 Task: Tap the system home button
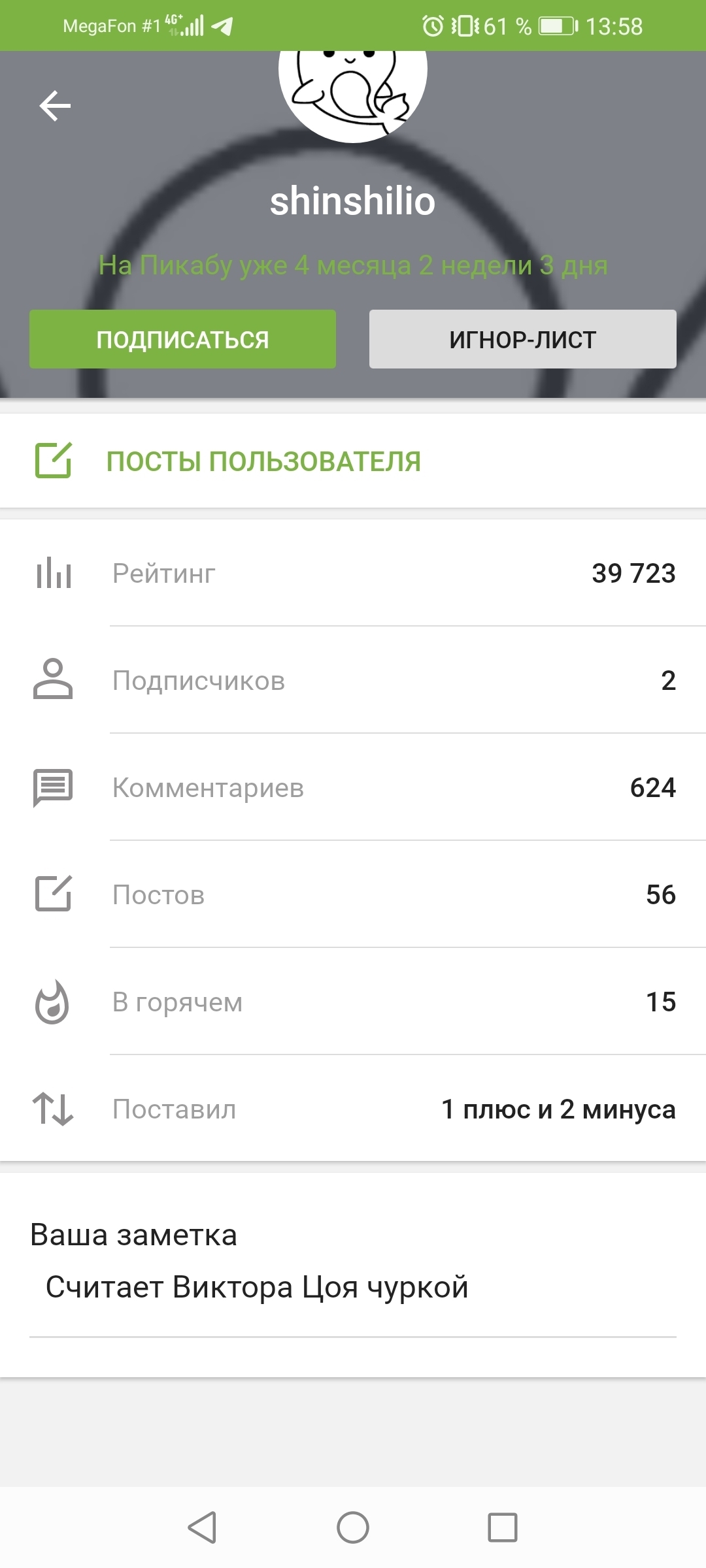(x=352, y=1527)
